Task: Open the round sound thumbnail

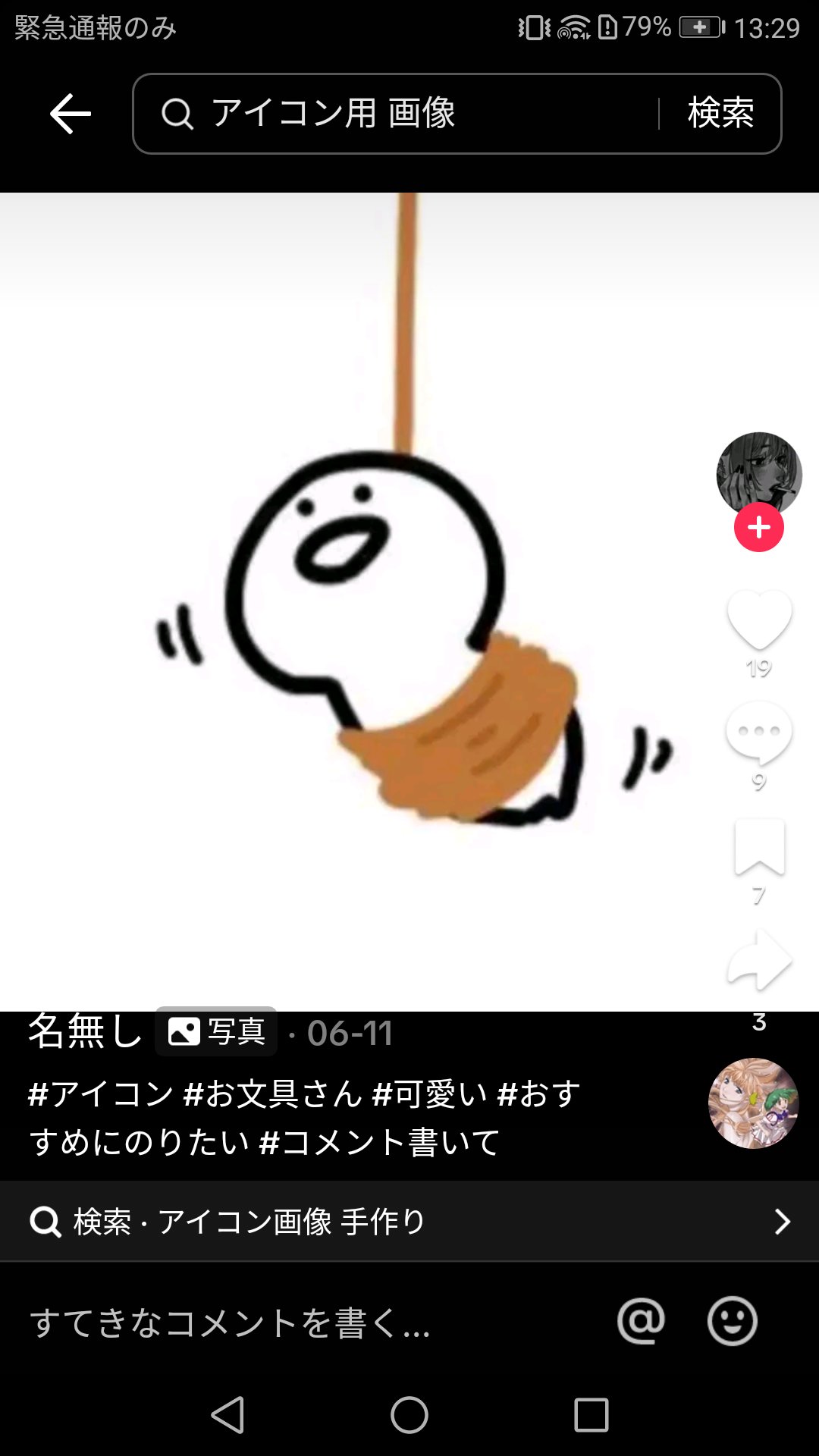Action: tap(753, 1103)
